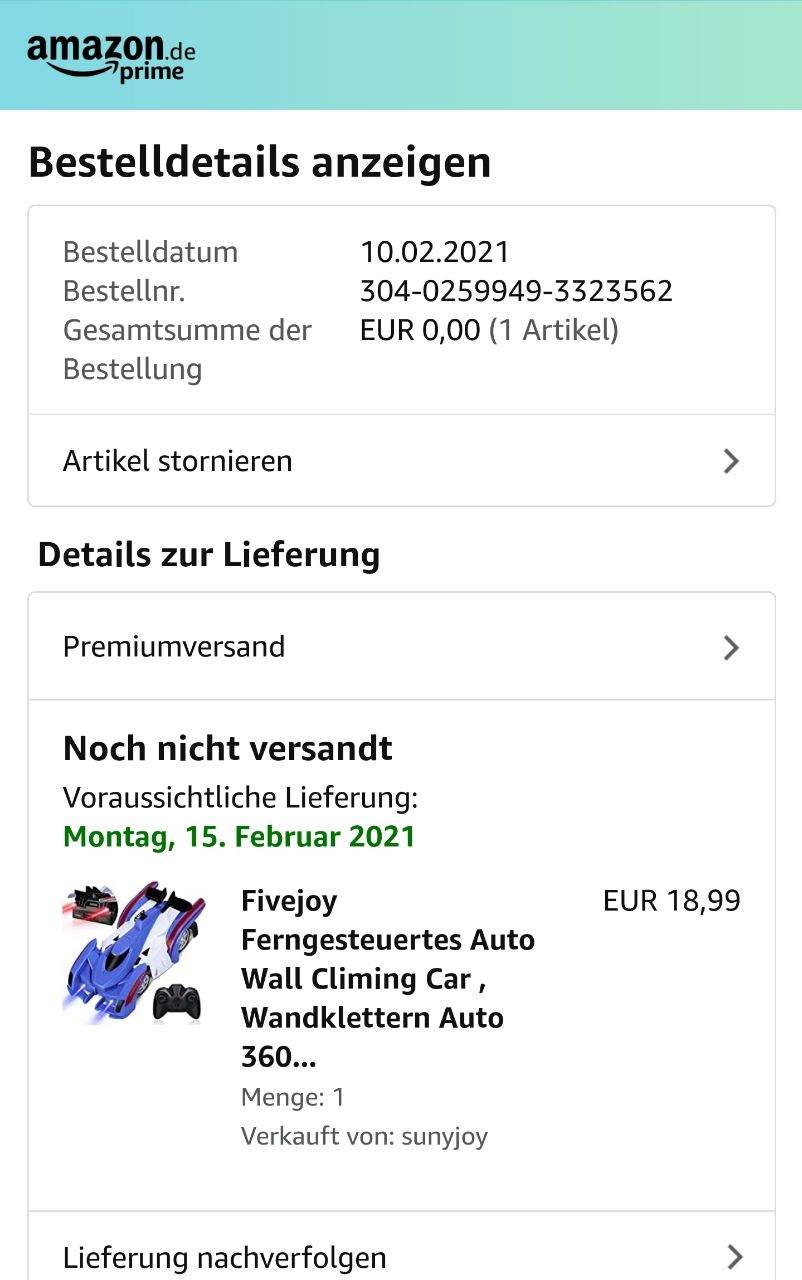Go to Amazon.de home via logo
The image size is (802, 1280).
[110, 57]
